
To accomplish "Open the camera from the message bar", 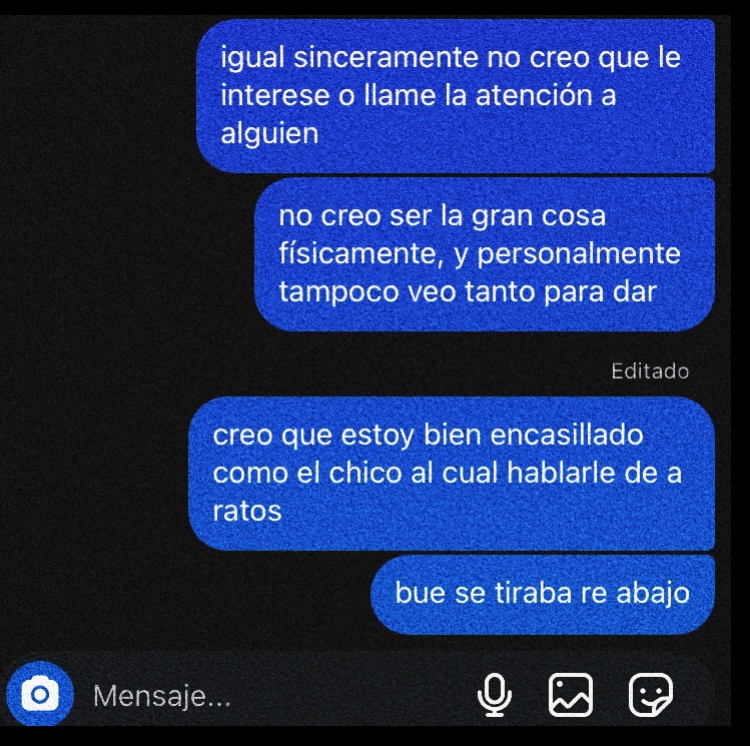I will pos(40,694).
